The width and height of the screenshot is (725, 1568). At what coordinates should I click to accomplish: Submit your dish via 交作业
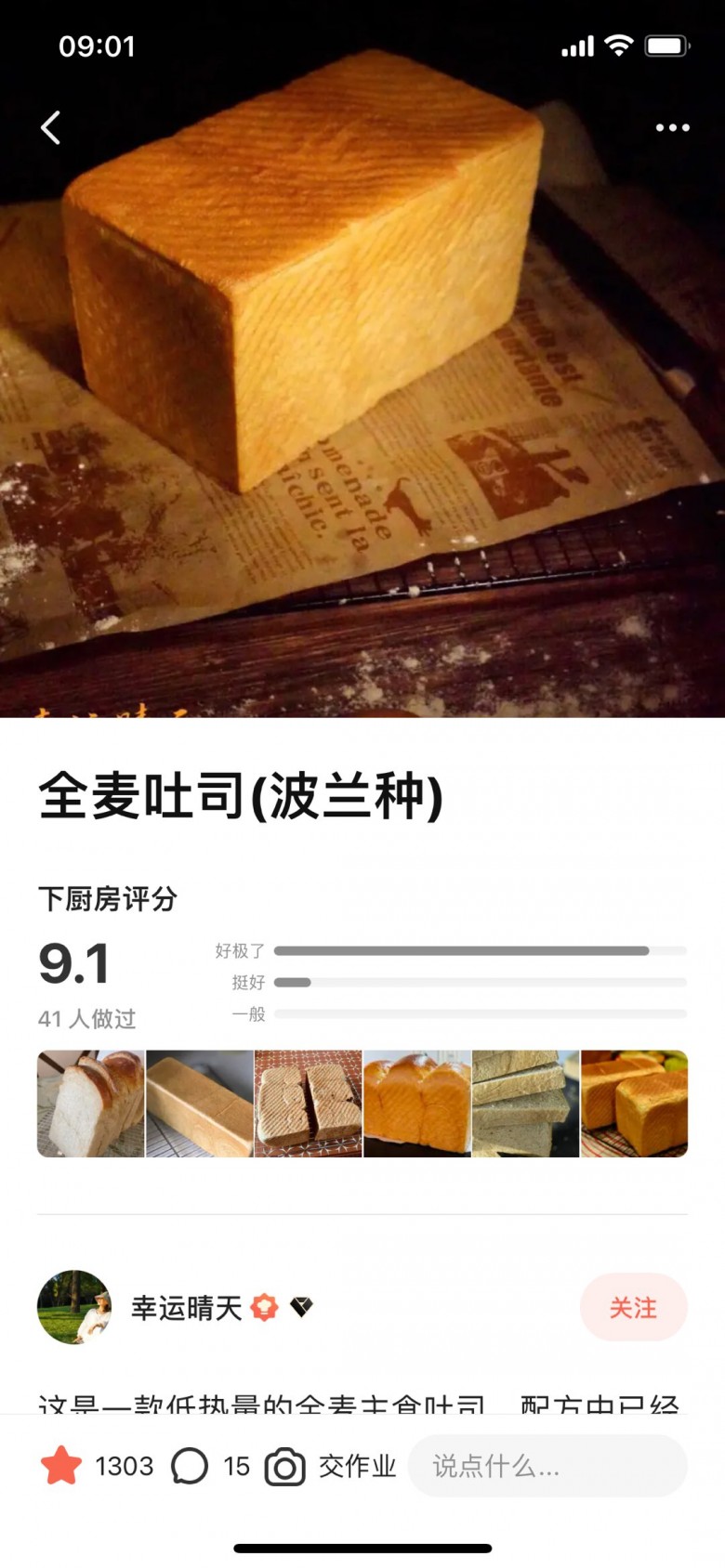click(x=332, y=1466)
